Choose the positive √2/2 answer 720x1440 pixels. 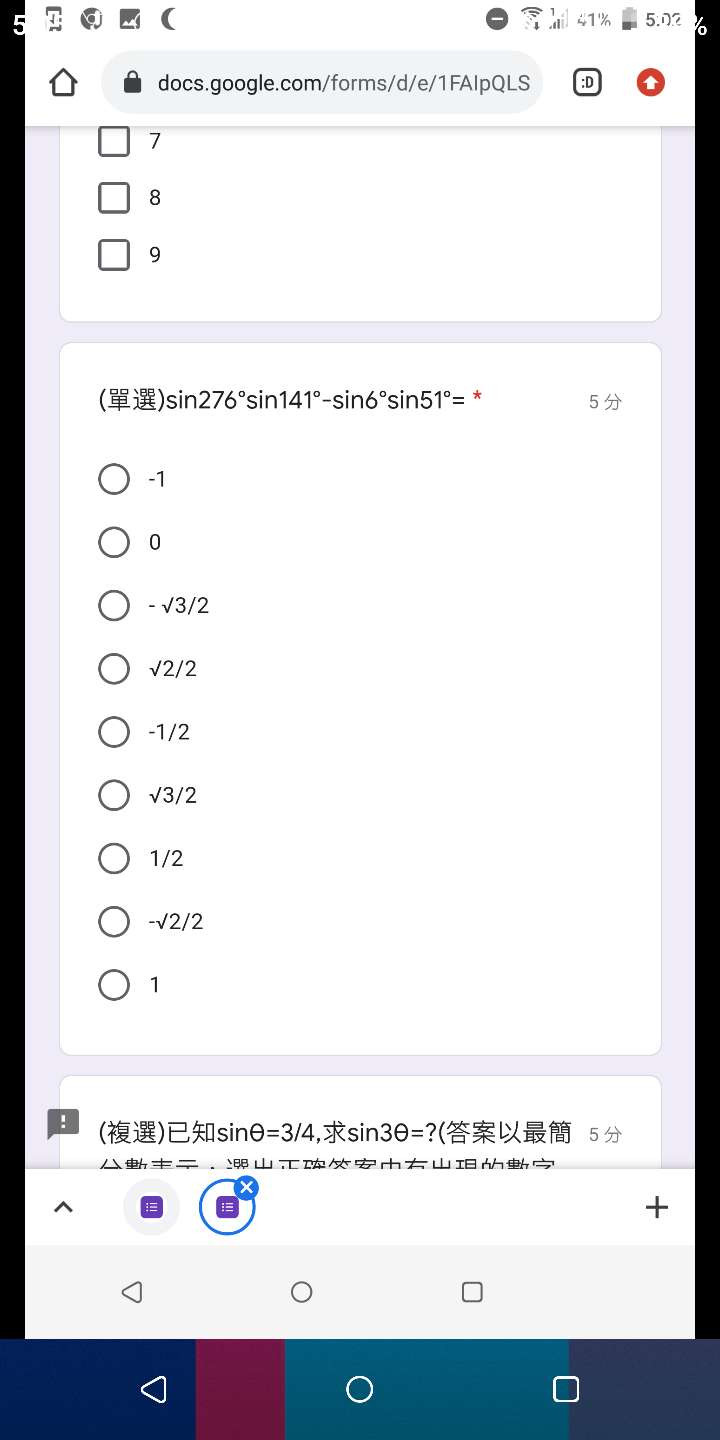114,669
